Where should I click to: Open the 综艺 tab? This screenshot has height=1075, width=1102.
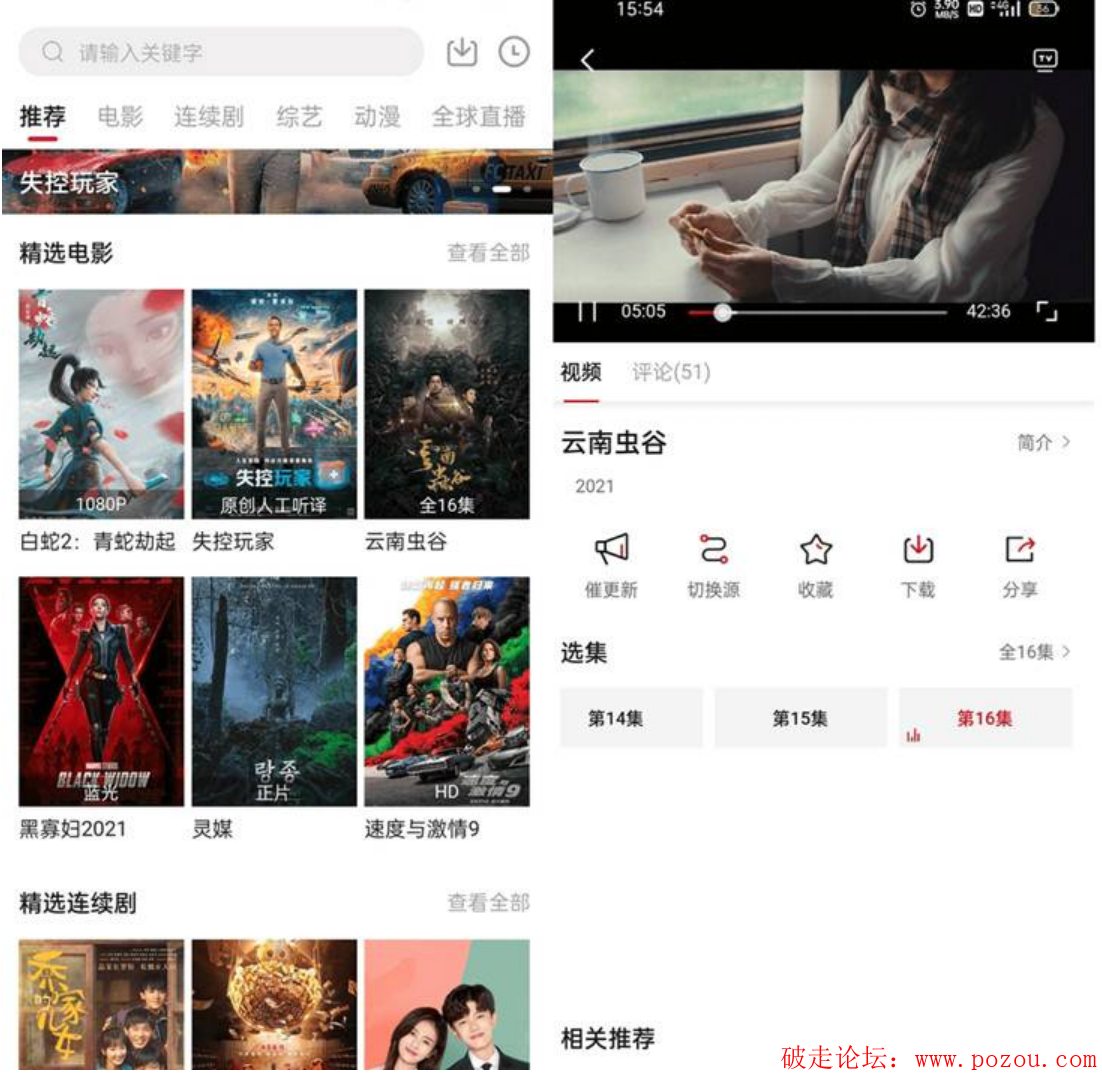(299, 117)
